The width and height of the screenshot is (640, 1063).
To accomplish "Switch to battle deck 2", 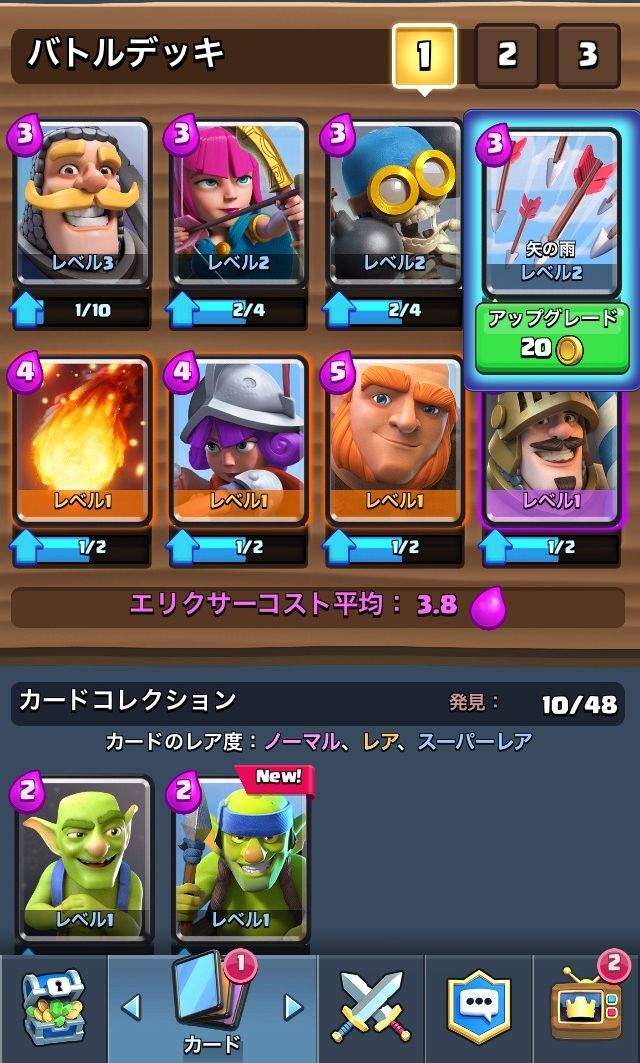I will pyautogui.click(x=507, y=56).
